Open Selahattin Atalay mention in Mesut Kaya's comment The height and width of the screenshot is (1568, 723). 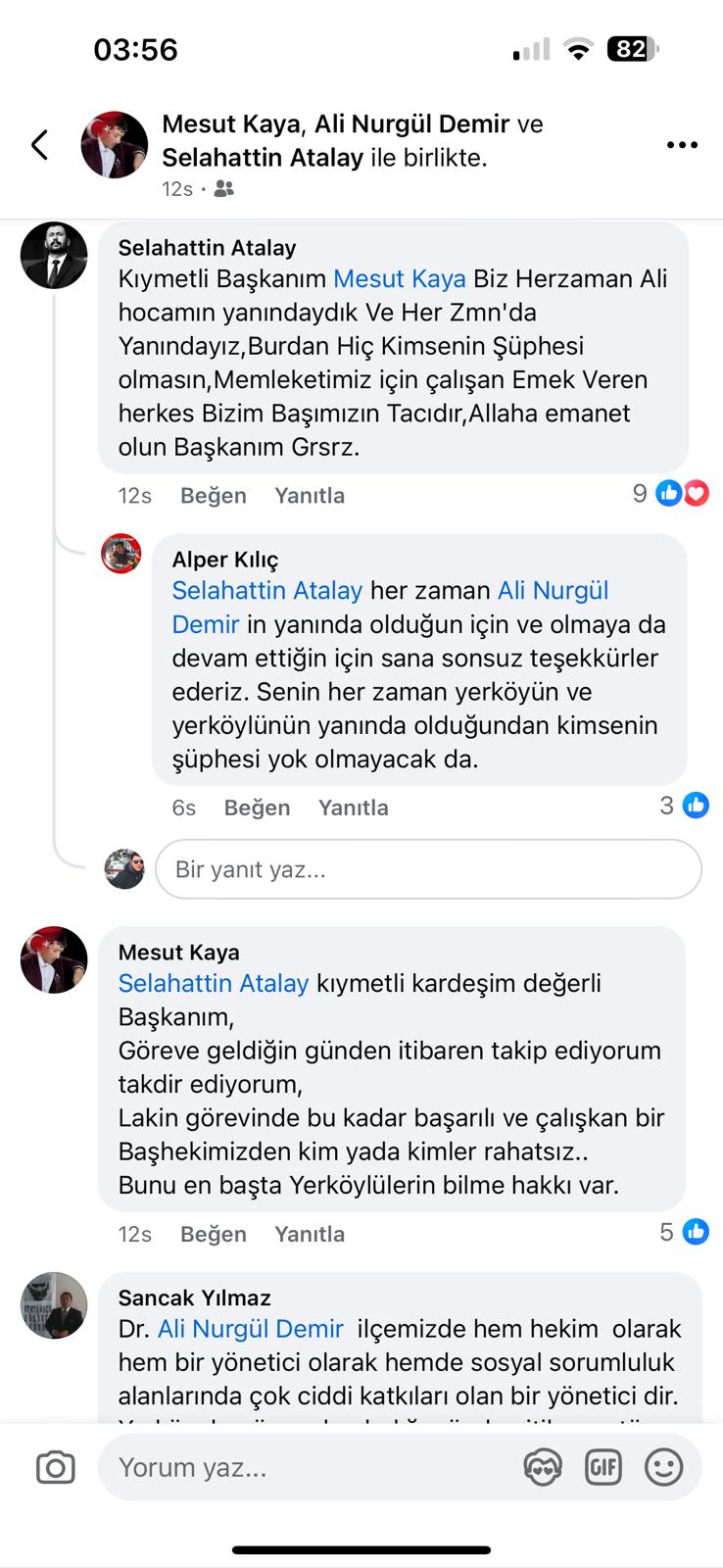coord(213,983)
